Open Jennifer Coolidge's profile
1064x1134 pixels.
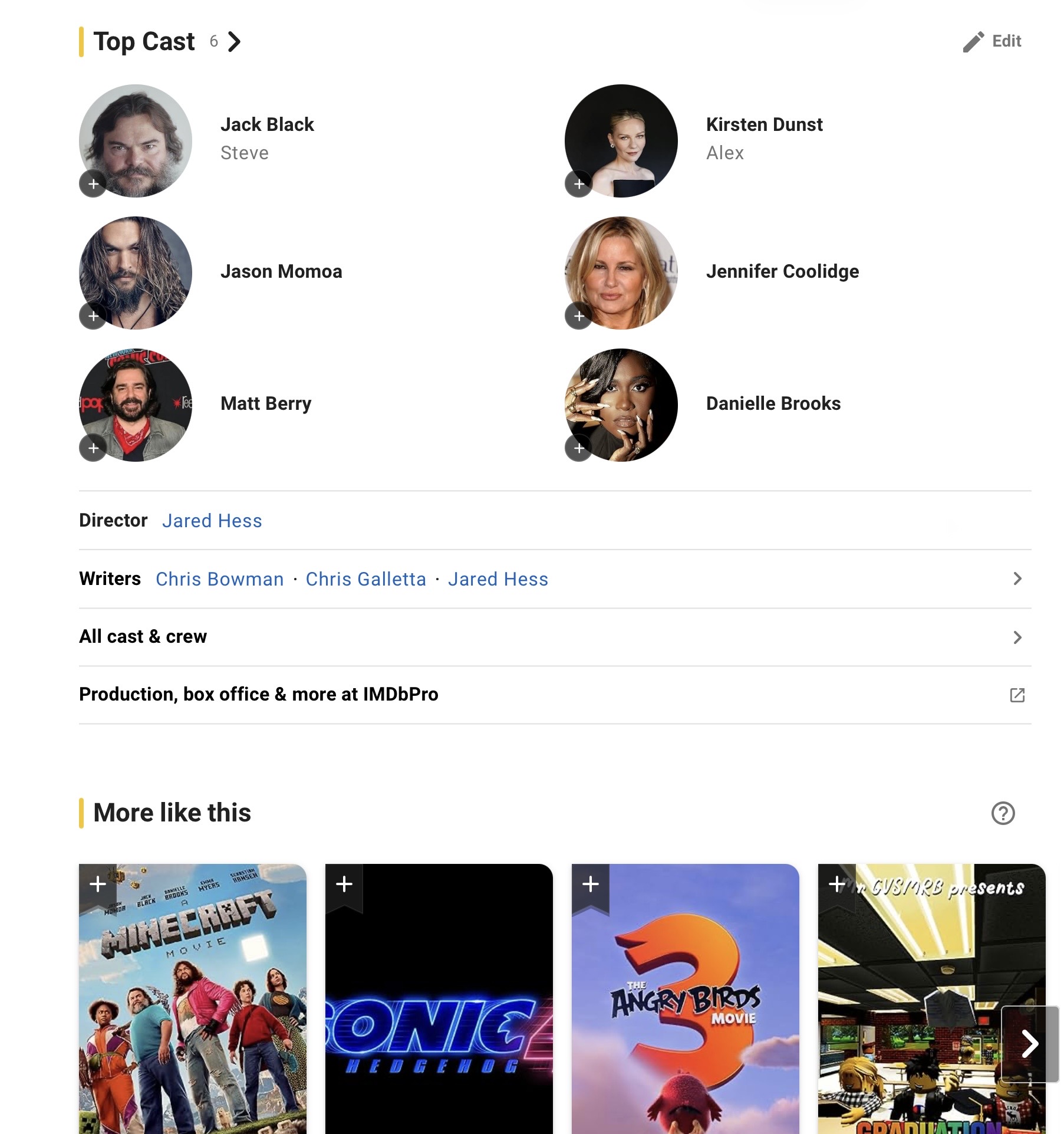click(x=782, y=271)
